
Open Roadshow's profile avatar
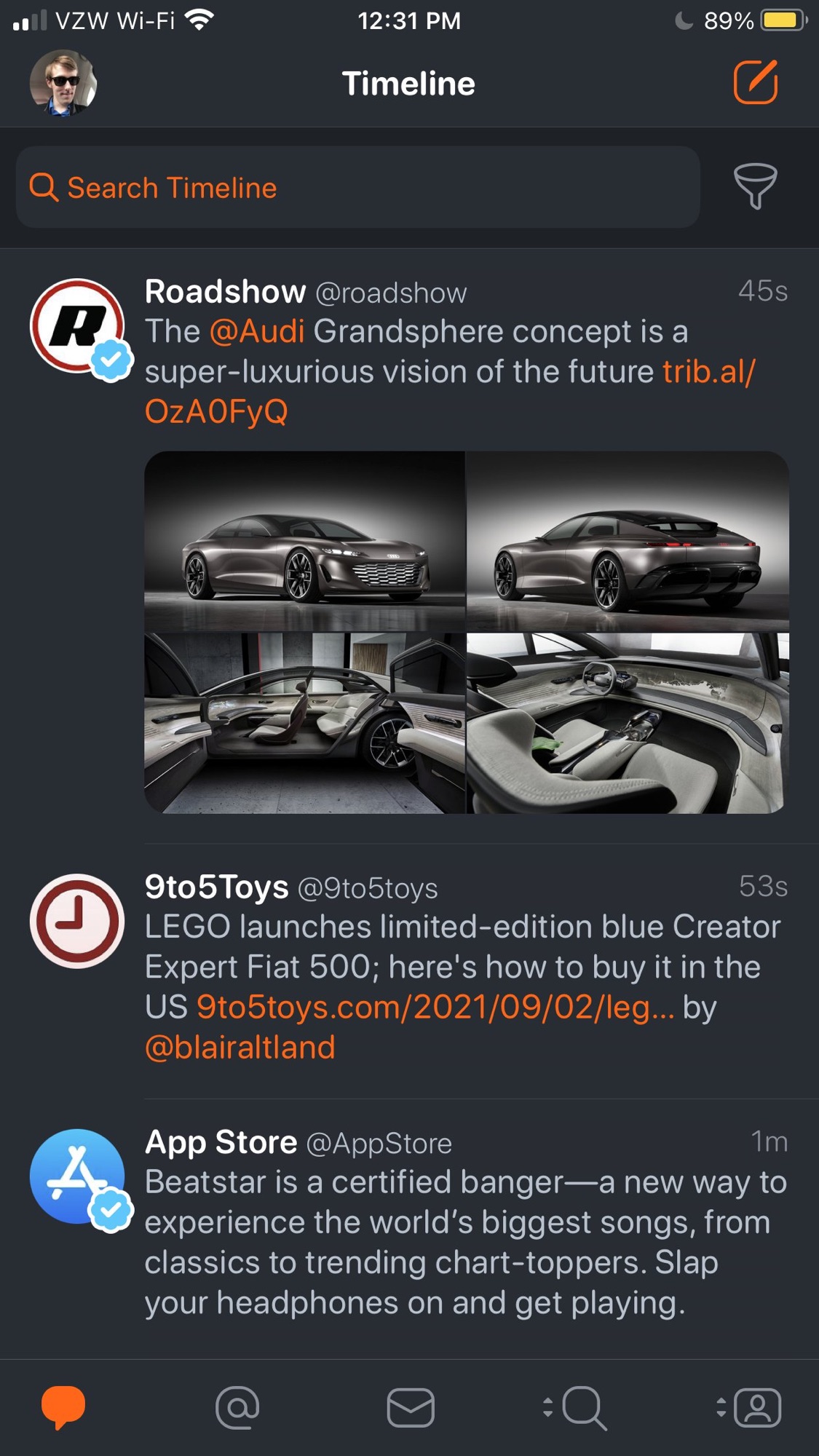[x=77, y=326]
